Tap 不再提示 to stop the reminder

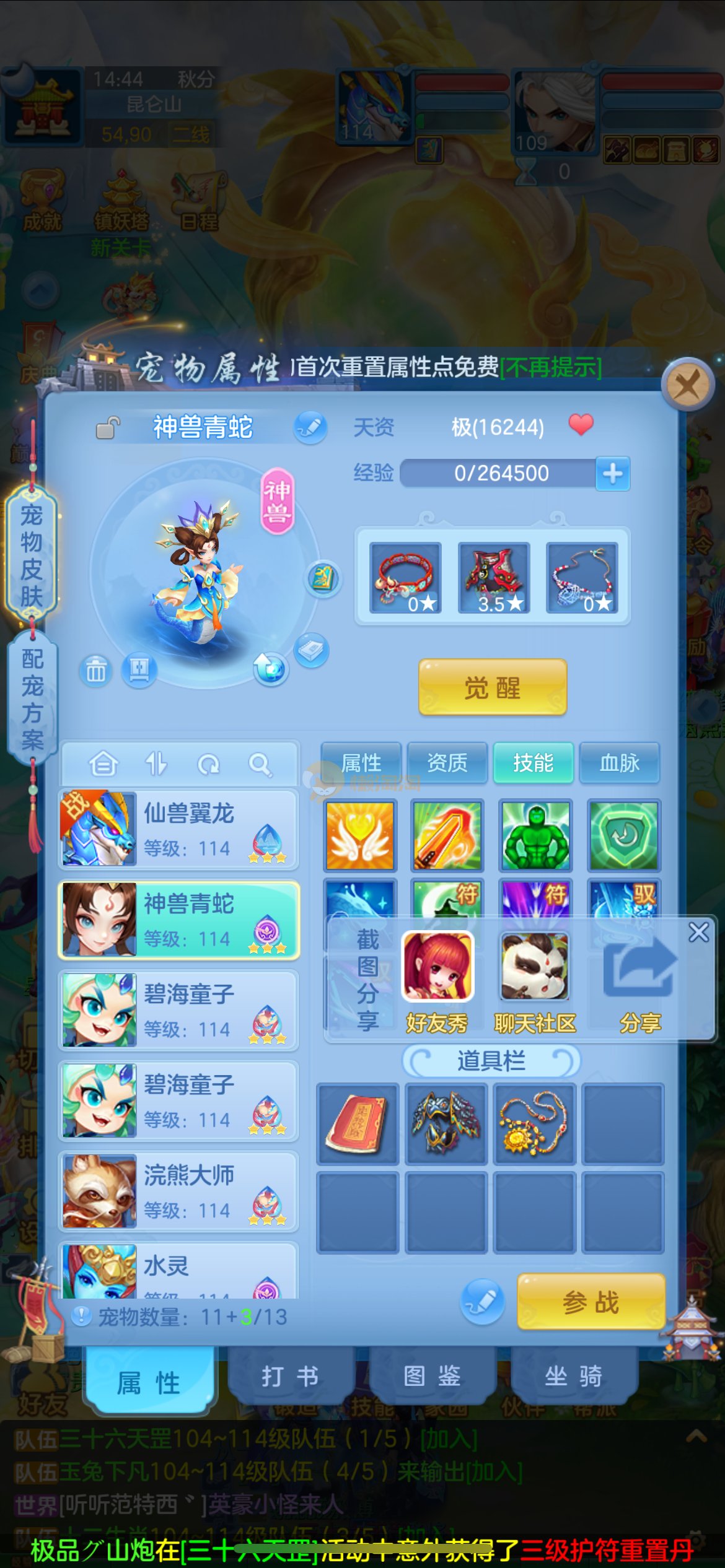pos(551,367)
